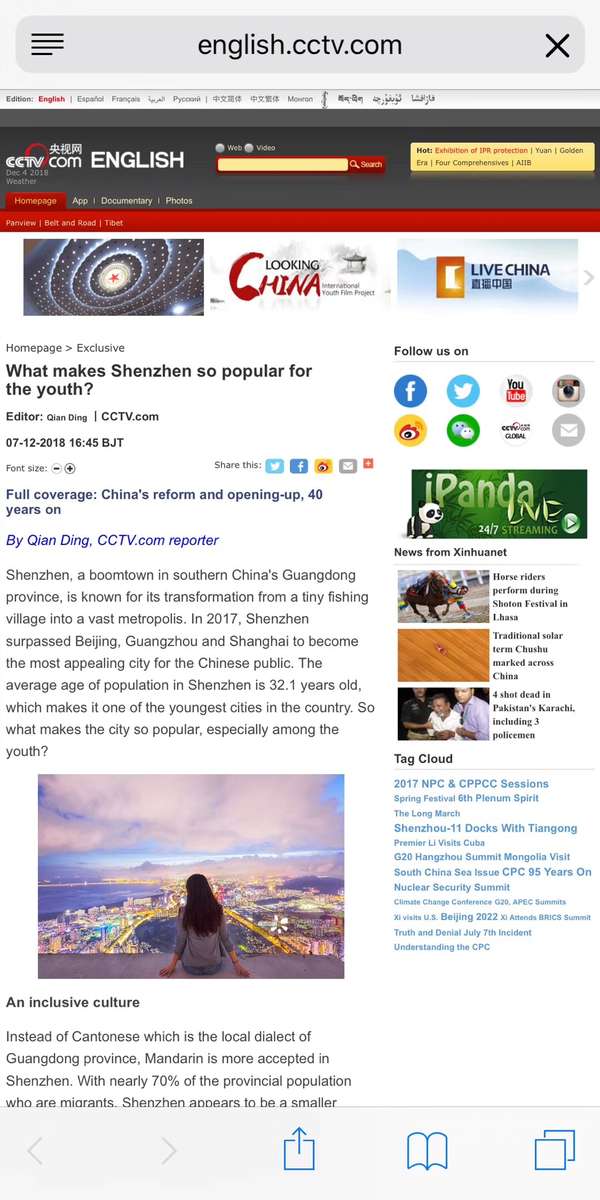This screenshot has width=600, height=1200.
Task: Switch to the Photos tab
Action: [179, 201]
